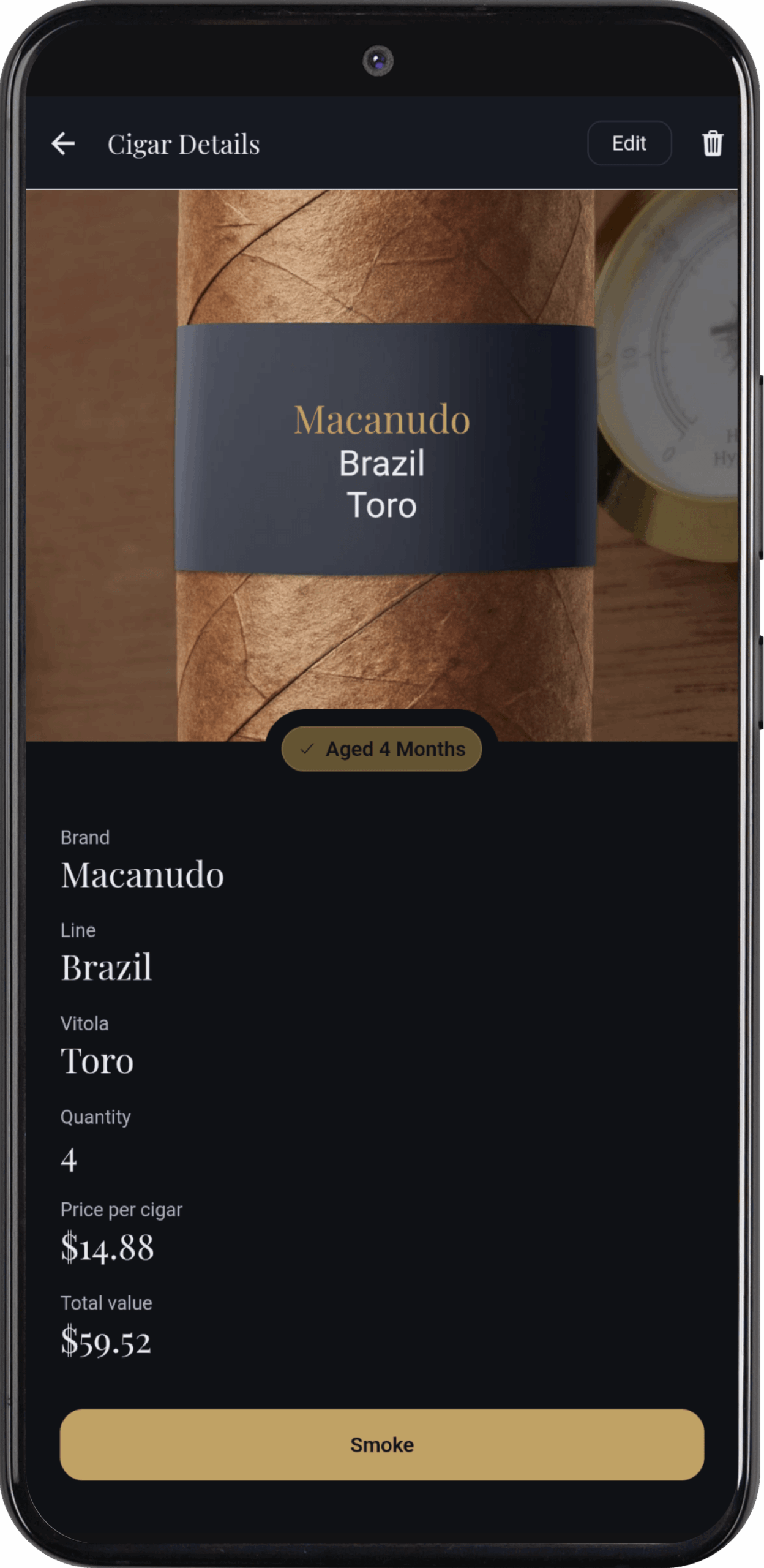Screen dimensions: 764x1568
Task: Open the Cigar Details header bar
Action: coord(382,143)
